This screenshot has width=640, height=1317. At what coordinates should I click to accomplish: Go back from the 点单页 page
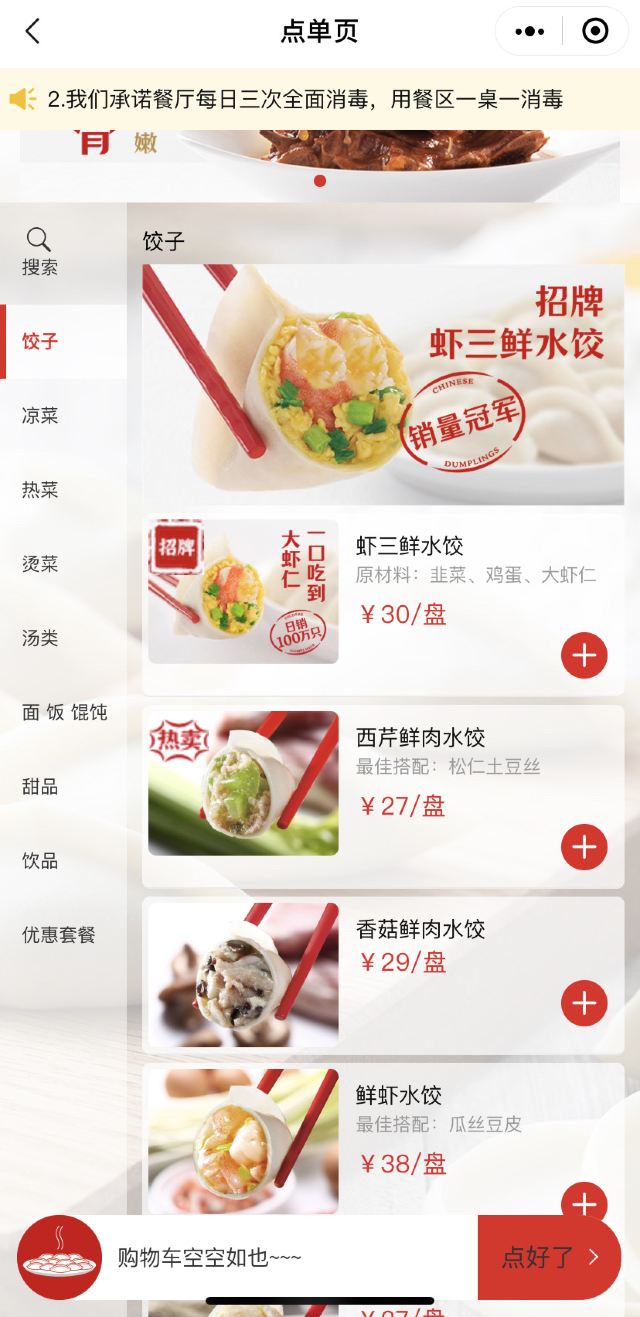pyautogui.click(x=33, y=31)
